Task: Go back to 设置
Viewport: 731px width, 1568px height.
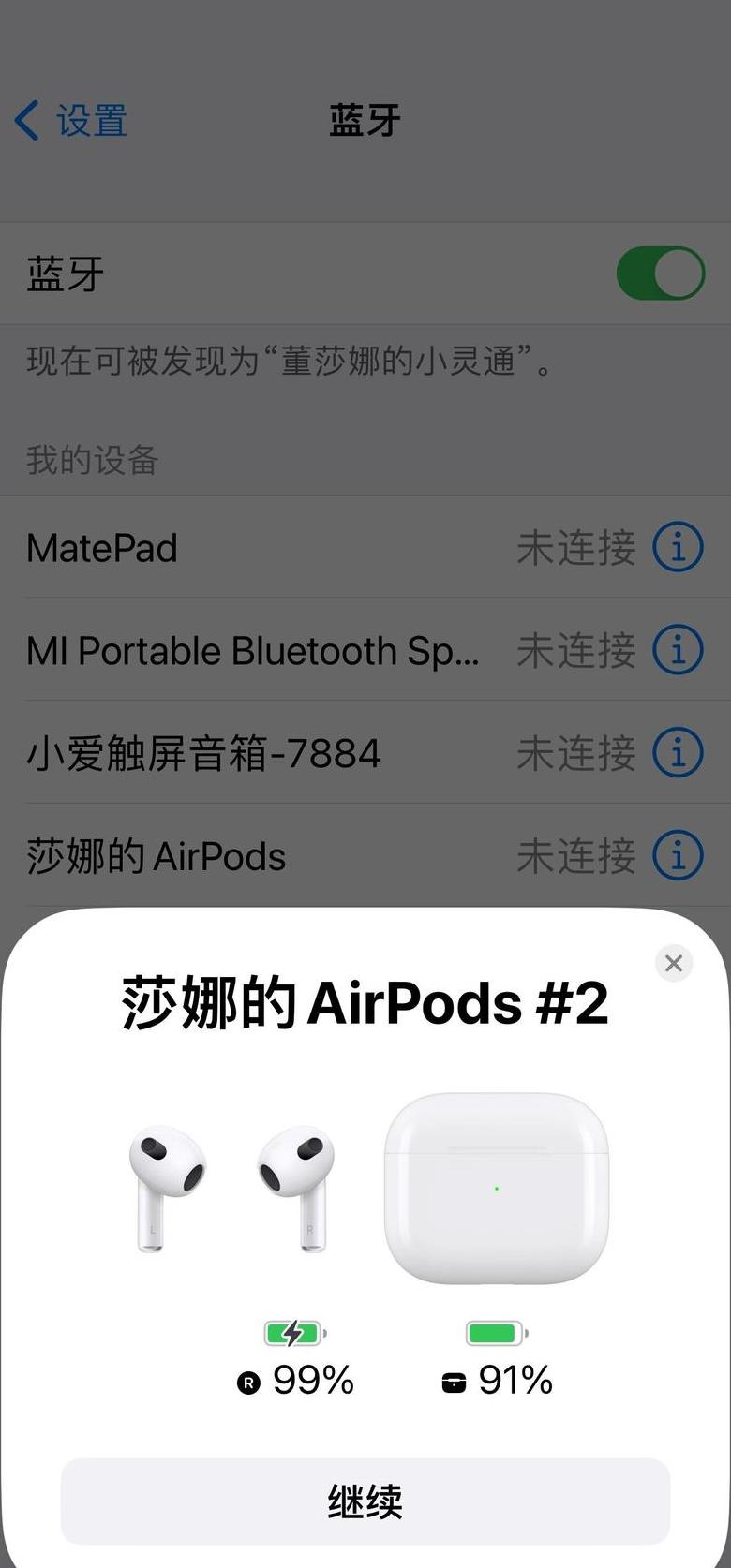Action: 72,122
